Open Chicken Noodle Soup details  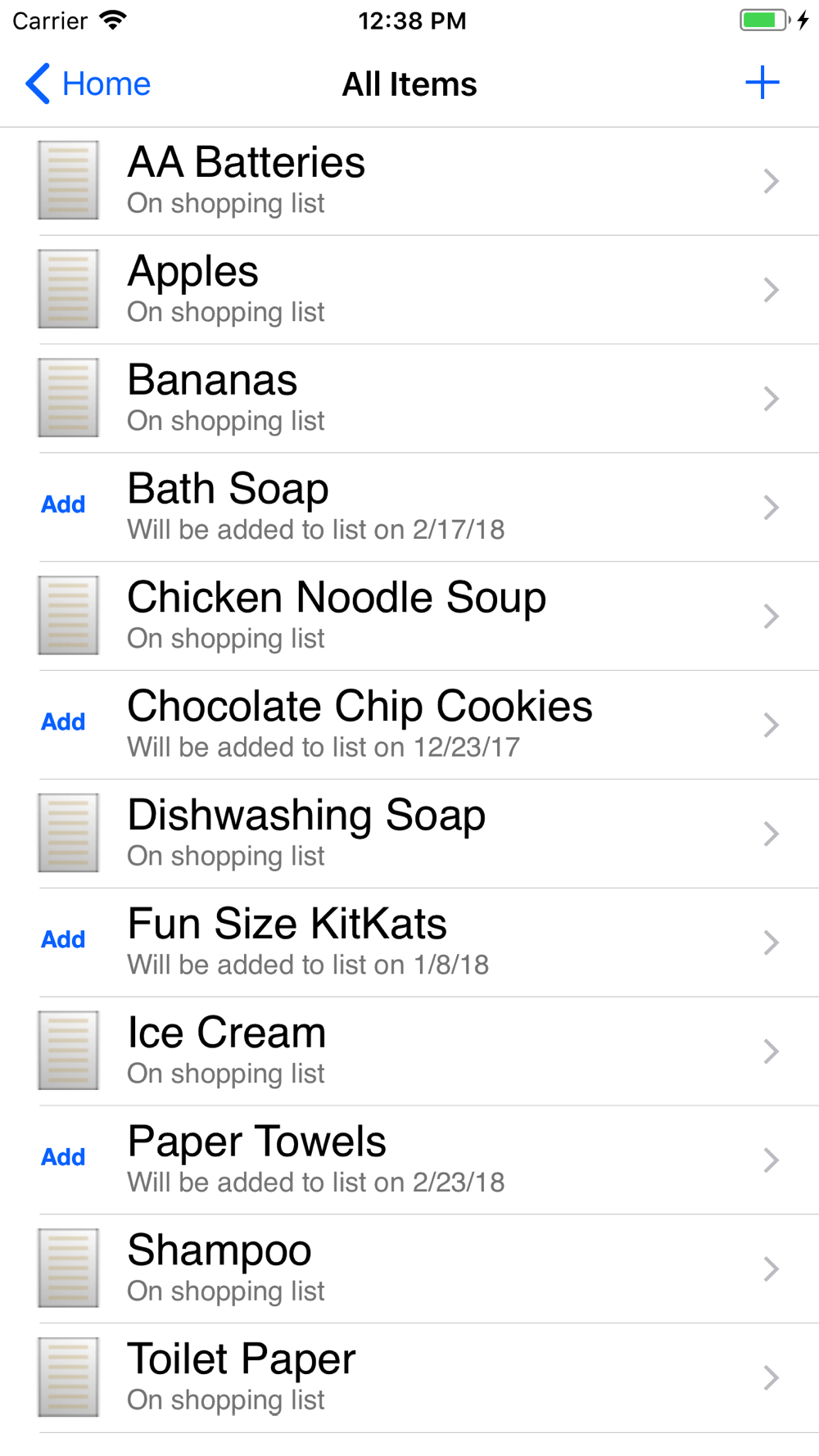point(409,617)
